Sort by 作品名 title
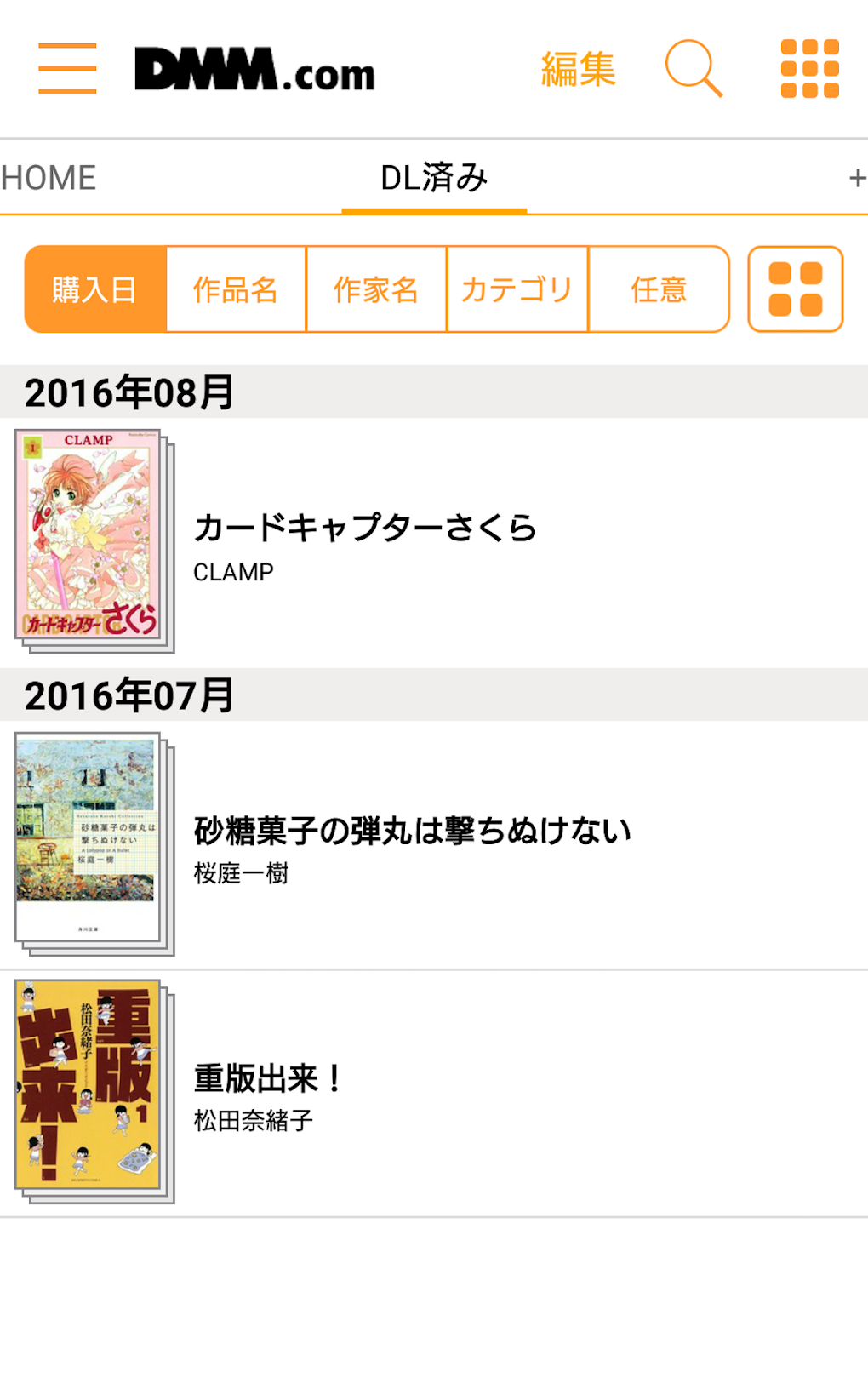The width and height of the screenshot is (868, 1389). click(236, 289)
